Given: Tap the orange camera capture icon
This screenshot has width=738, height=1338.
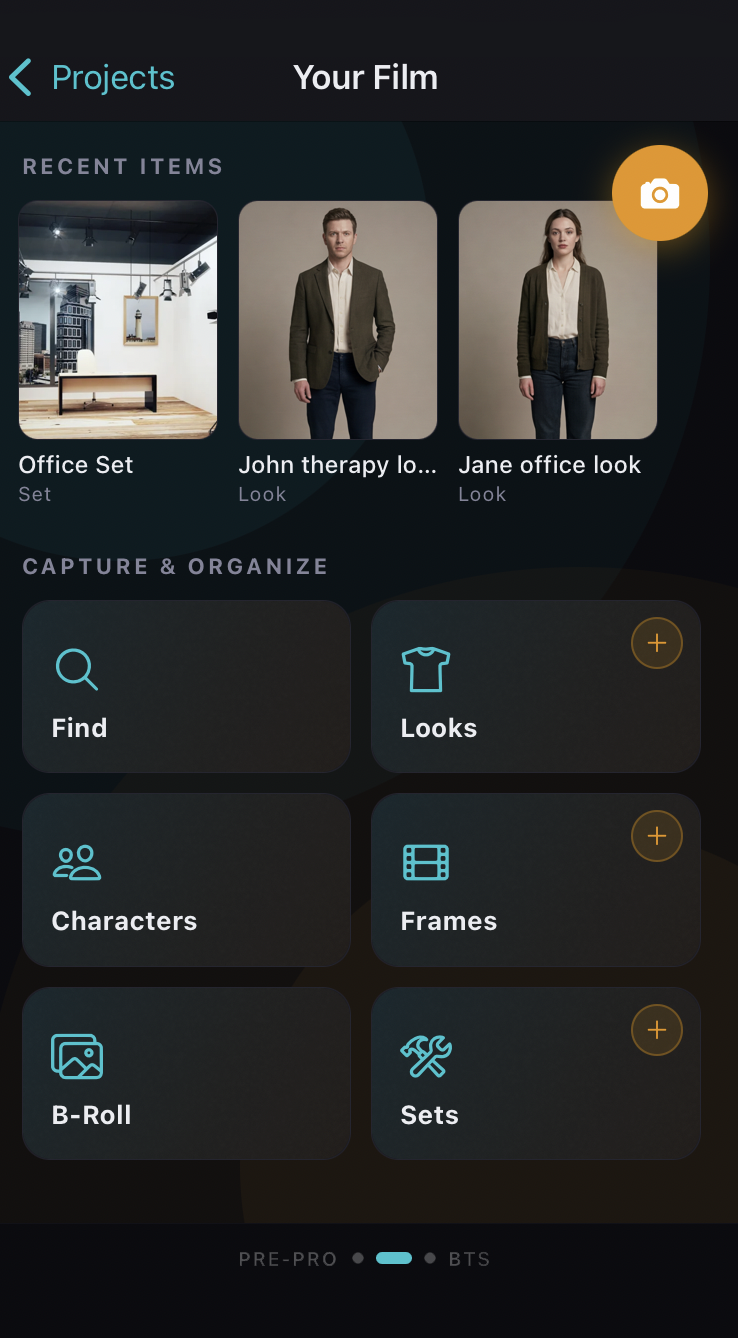Looking at the screenshot, I should click(x=659, y=192).
